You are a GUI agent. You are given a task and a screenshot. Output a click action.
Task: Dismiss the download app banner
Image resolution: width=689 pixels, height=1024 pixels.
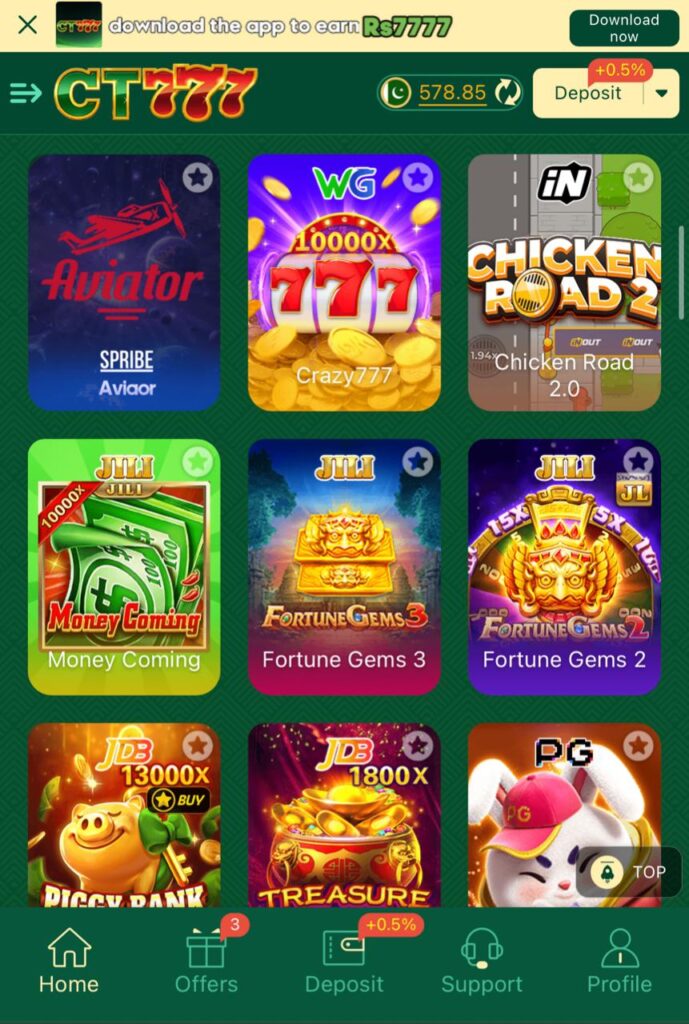(28, 25)
